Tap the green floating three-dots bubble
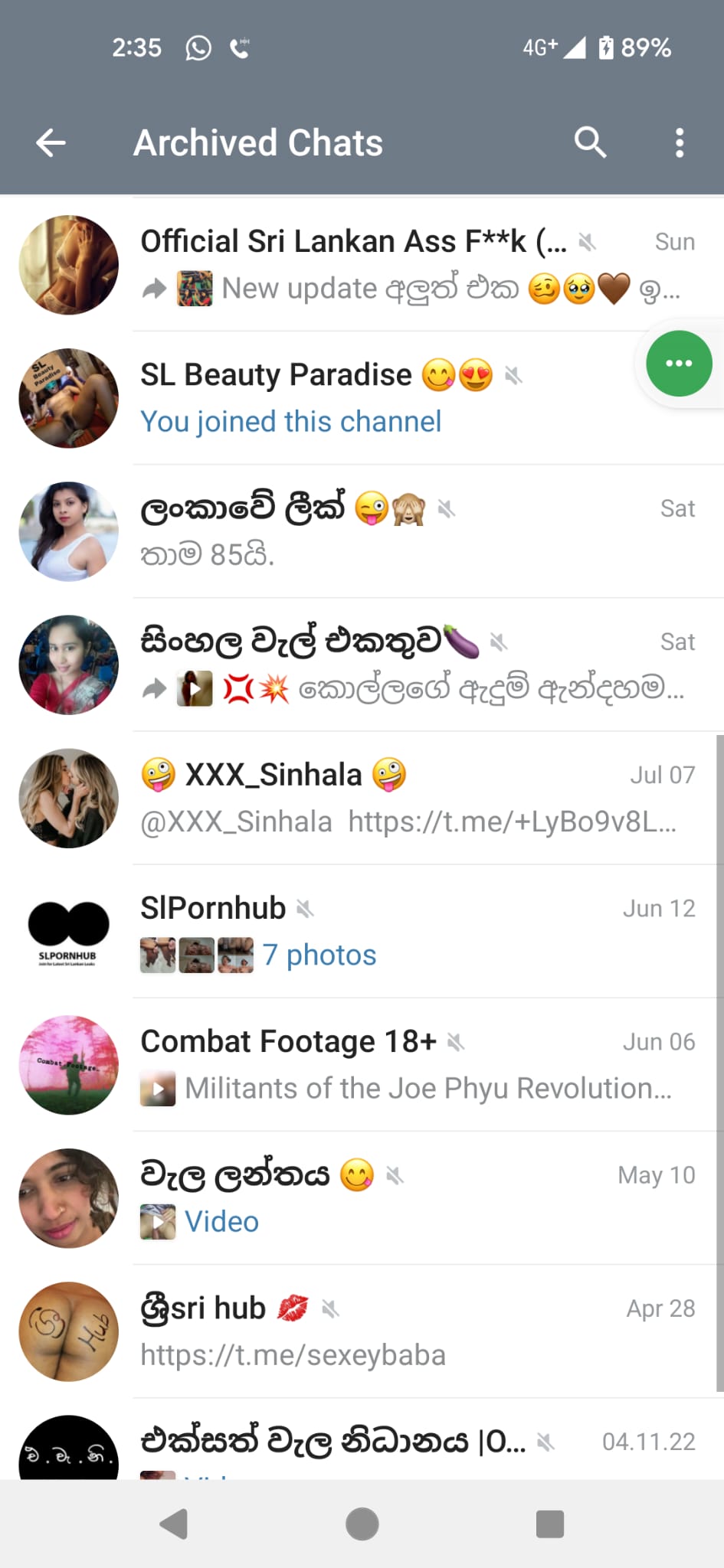The image size is (724, 1568). (x=679, y=364)
